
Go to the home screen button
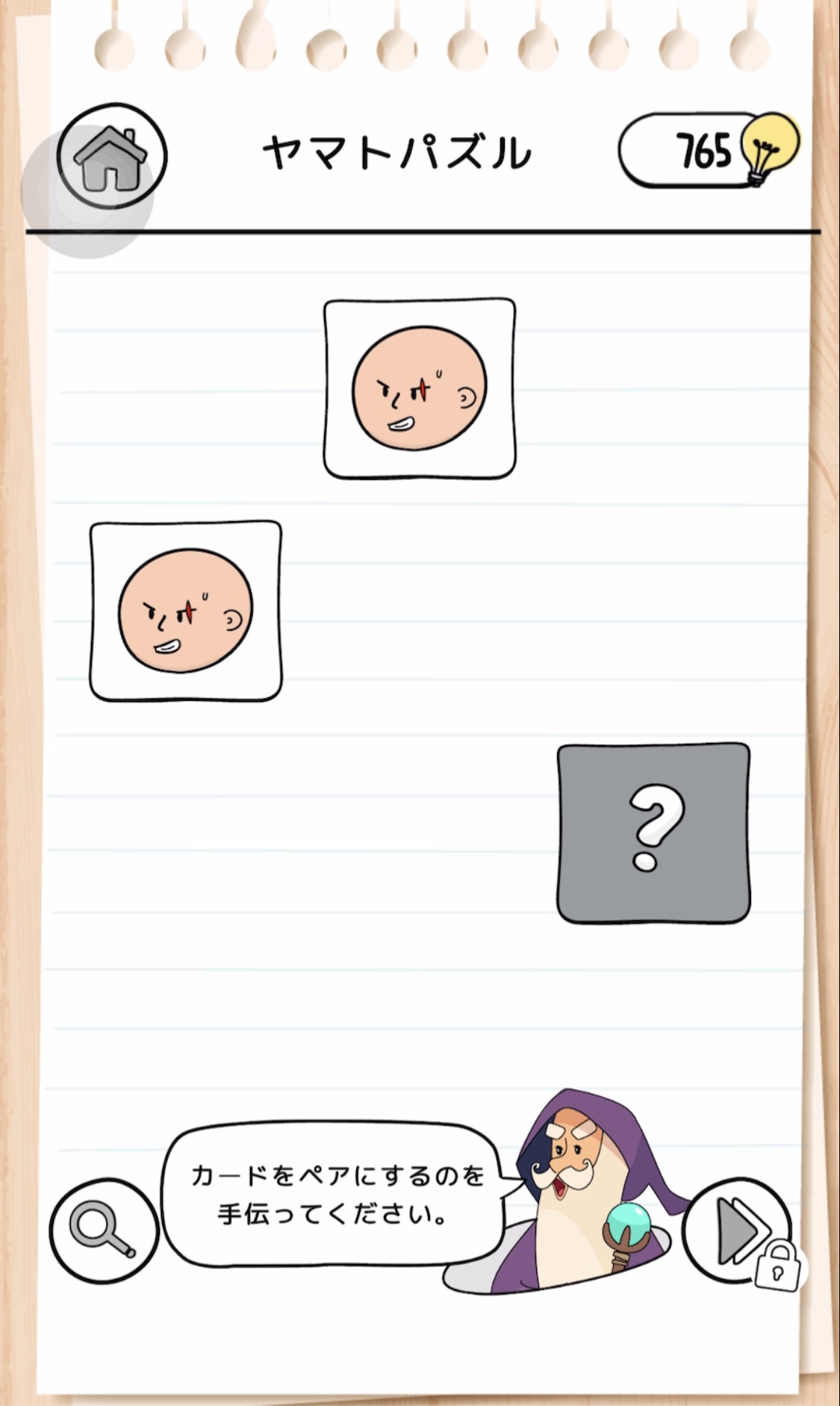[x=112, y=157]
